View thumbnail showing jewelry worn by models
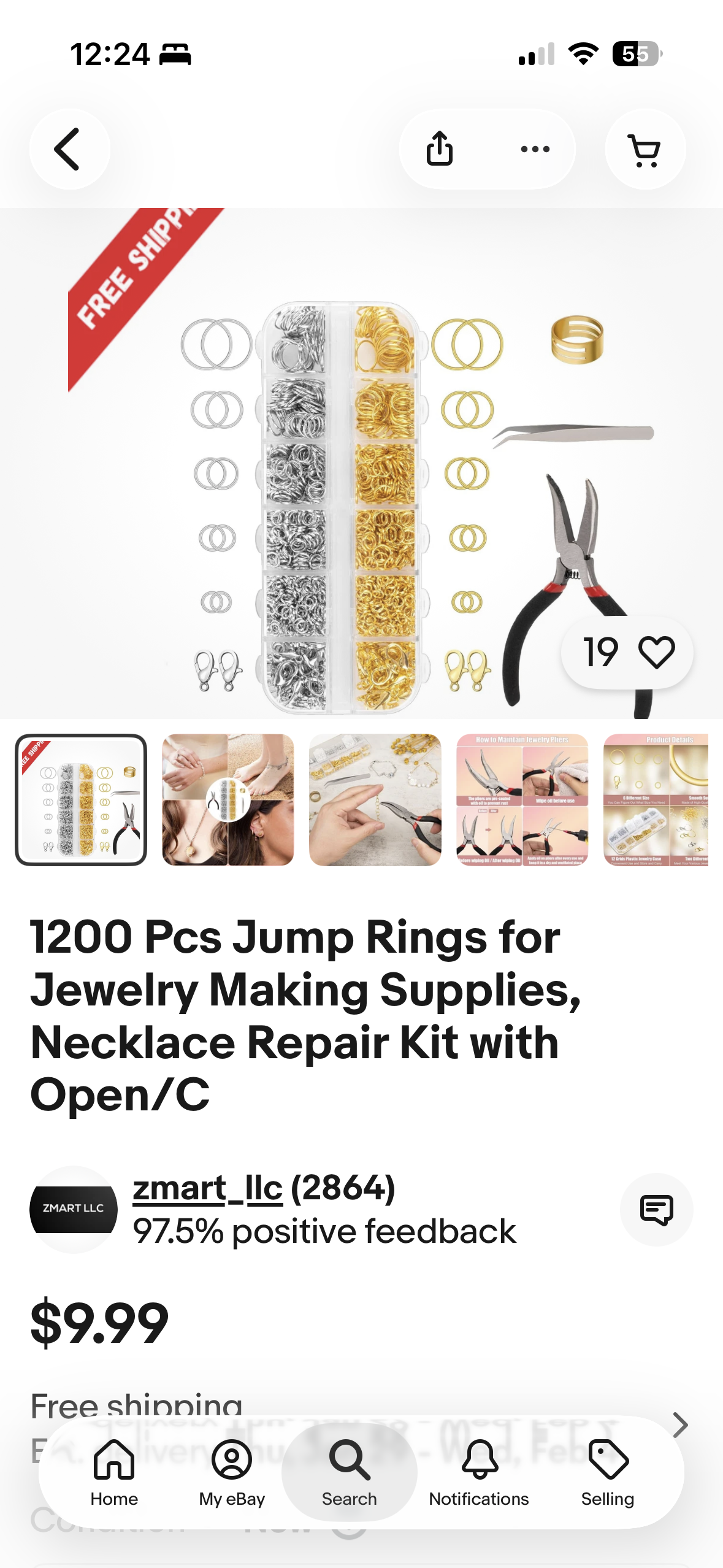723x1568 pixels. 228,800
